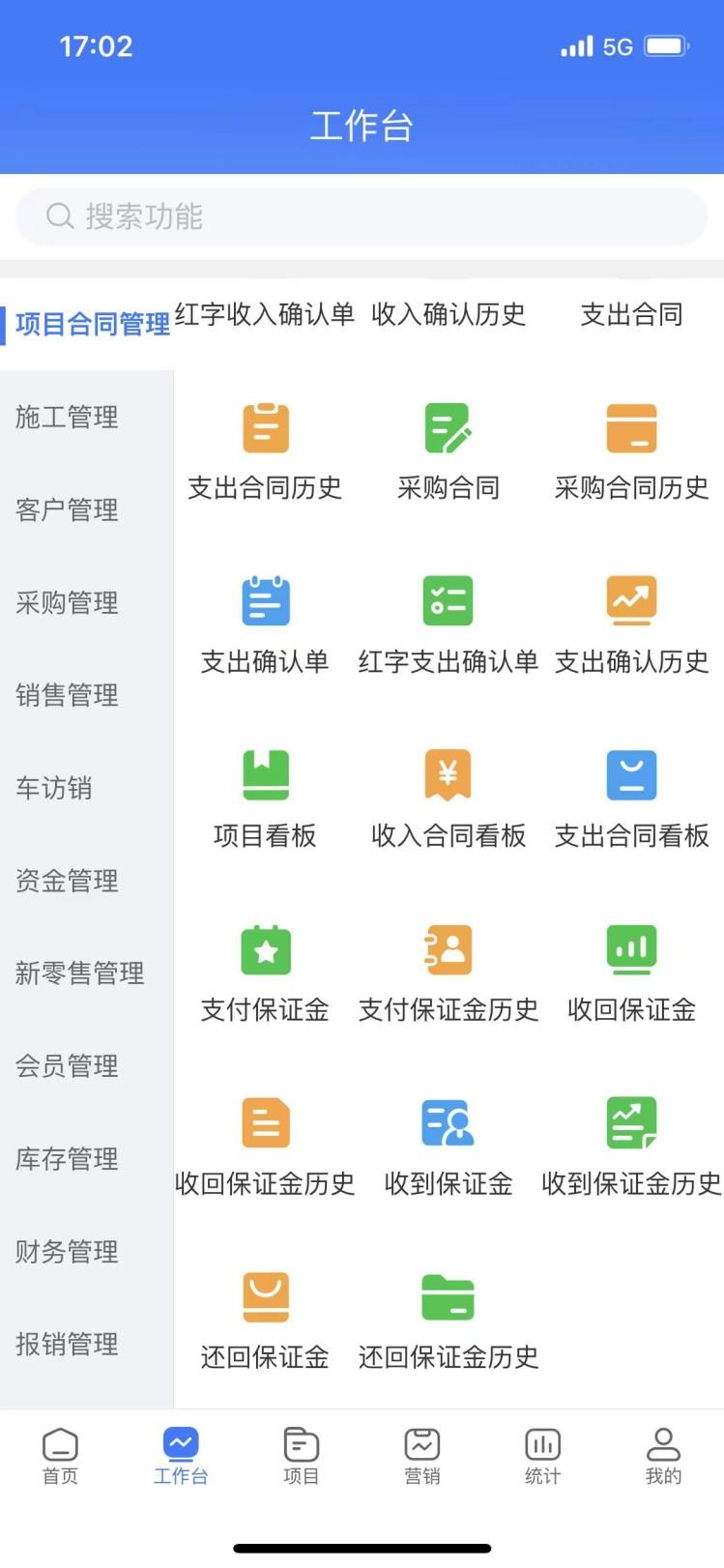This screenshot has width=724, height=1568.
Task: Switch to the 我的 tab
Action: click(x=663, y=1455)
